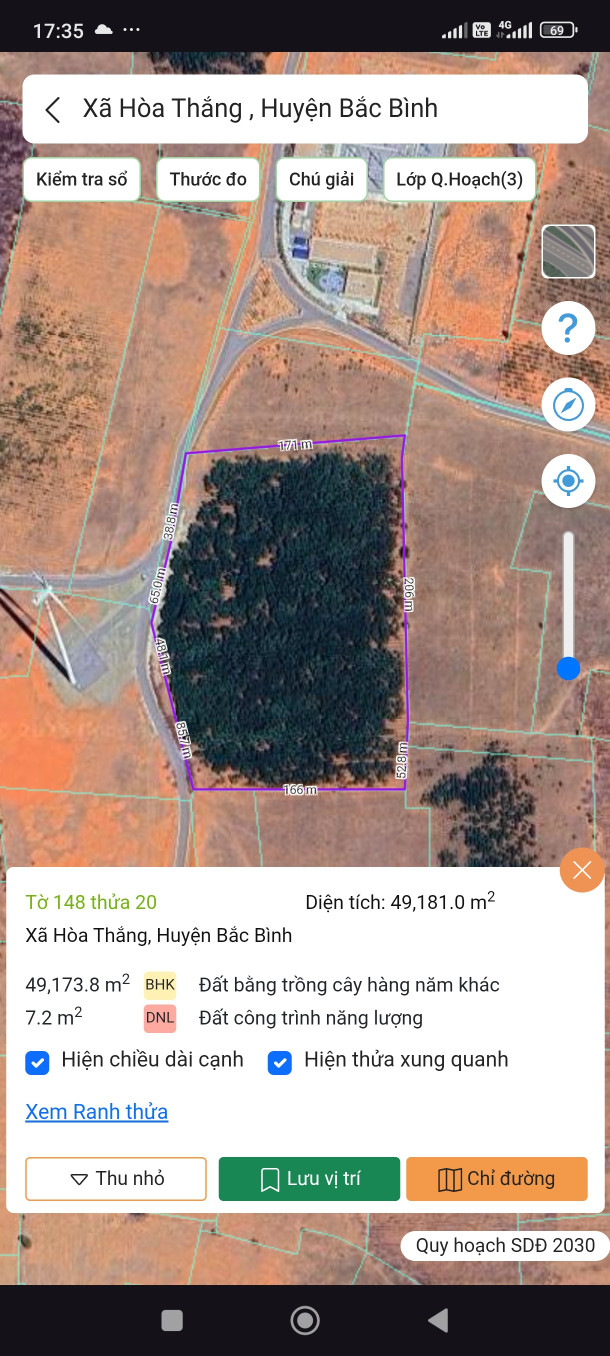The width and height of the screenshot is (610, 1356).
Task: Open the Xem Ranh thửa link
Action: [97, 1112]
